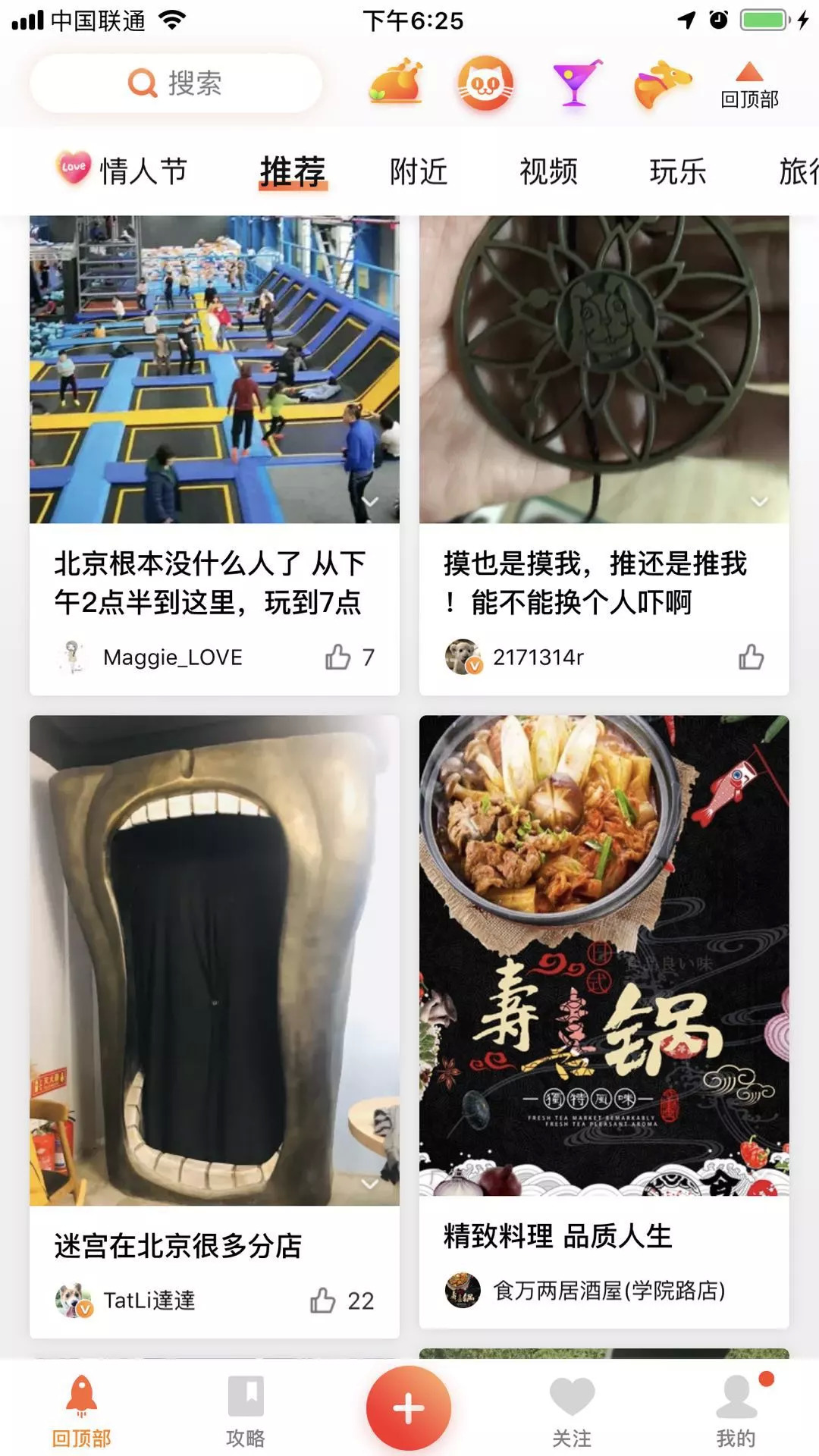Open the 精致料理 品质人生 card

(x=604, y=1021)
